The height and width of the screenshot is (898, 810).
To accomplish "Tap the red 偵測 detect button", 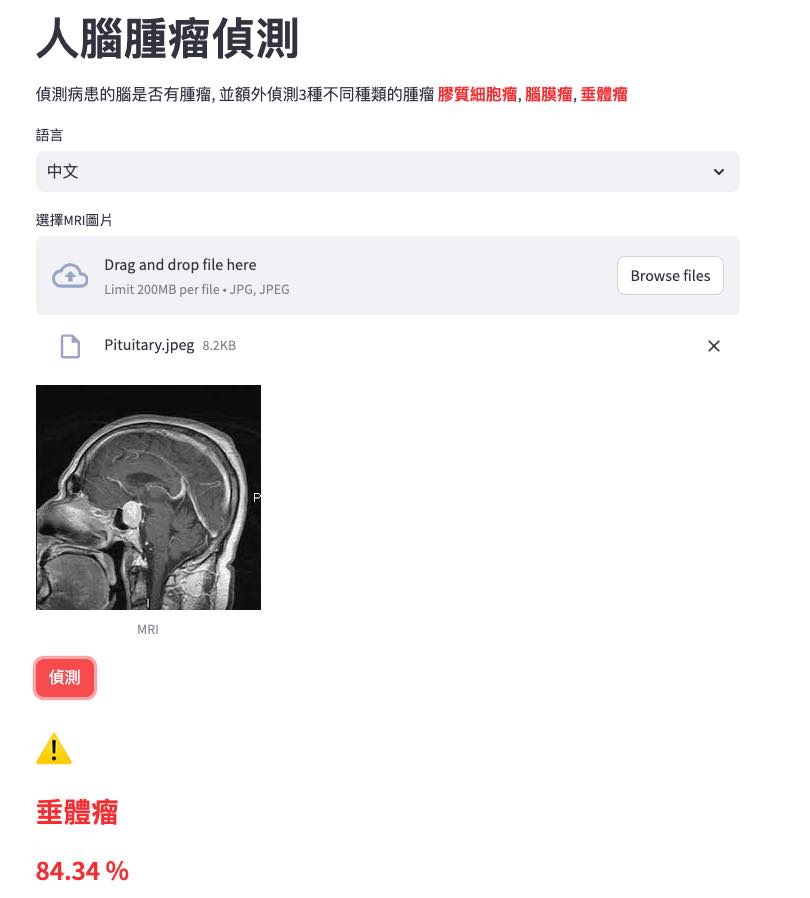I will pos(65,678).
